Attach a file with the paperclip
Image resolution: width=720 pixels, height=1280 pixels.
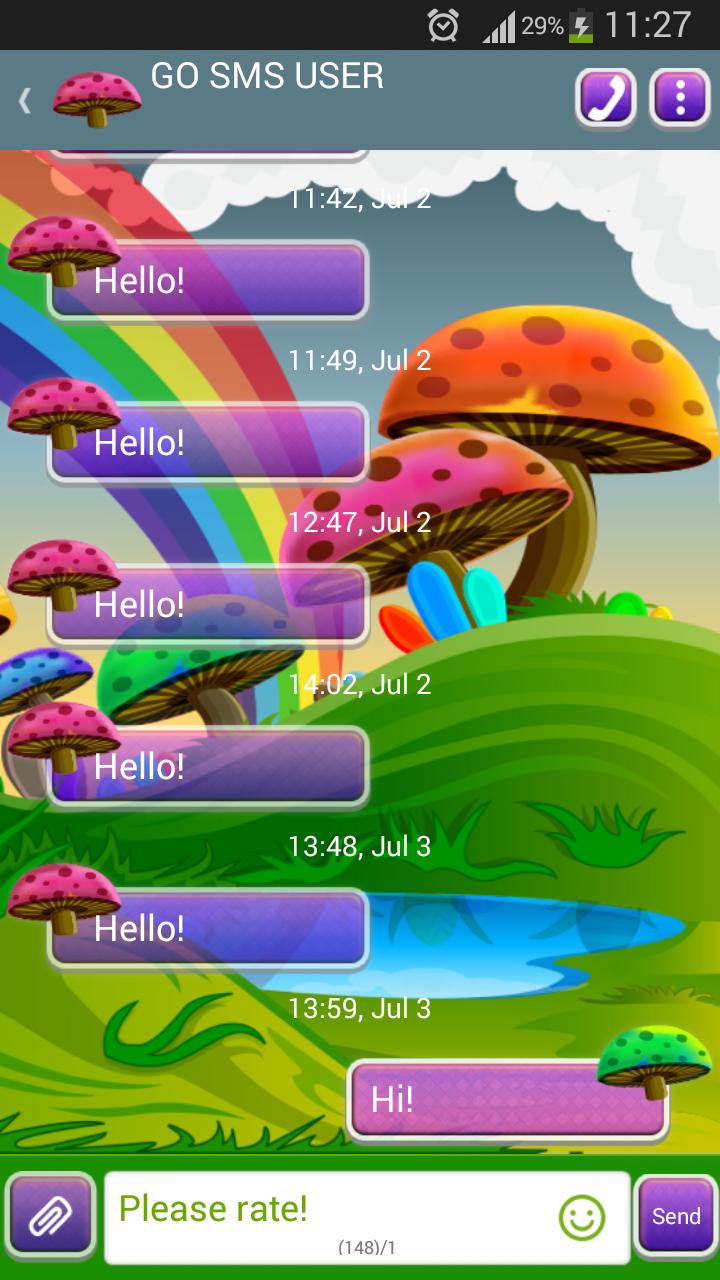tap(50, 1216)
